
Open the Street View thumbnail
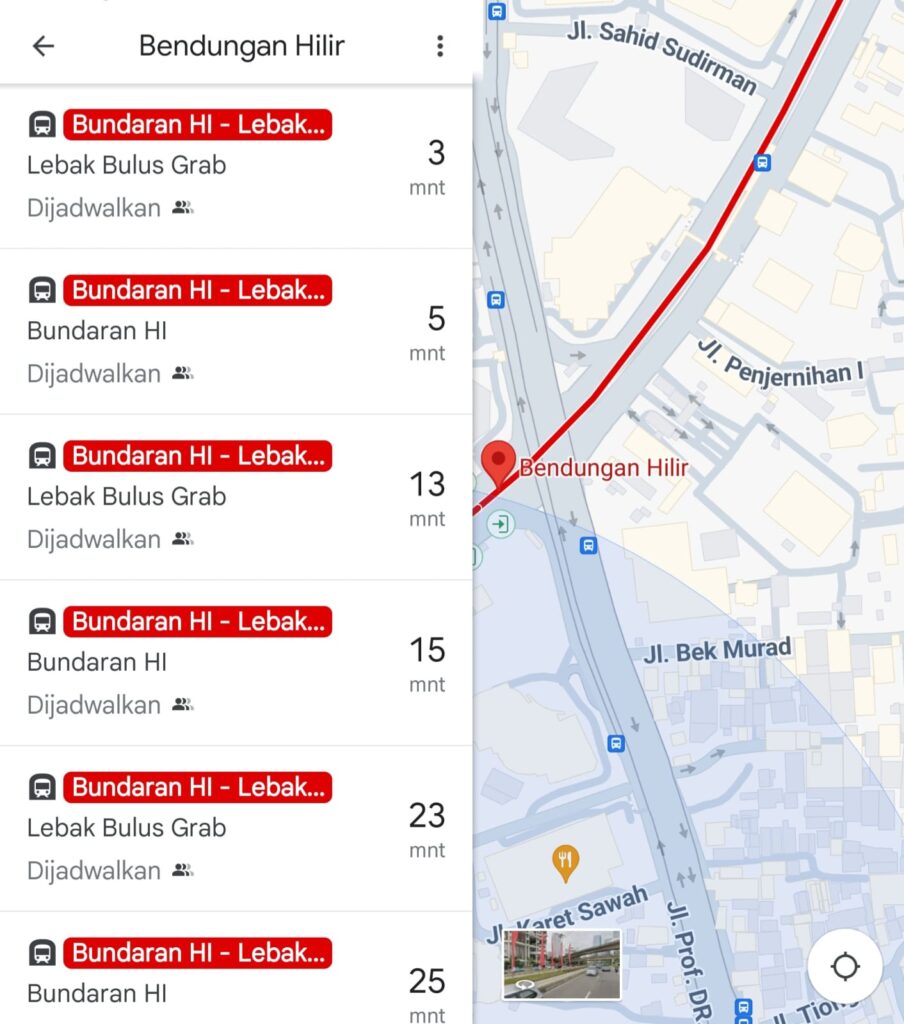(x=562, y=965)
